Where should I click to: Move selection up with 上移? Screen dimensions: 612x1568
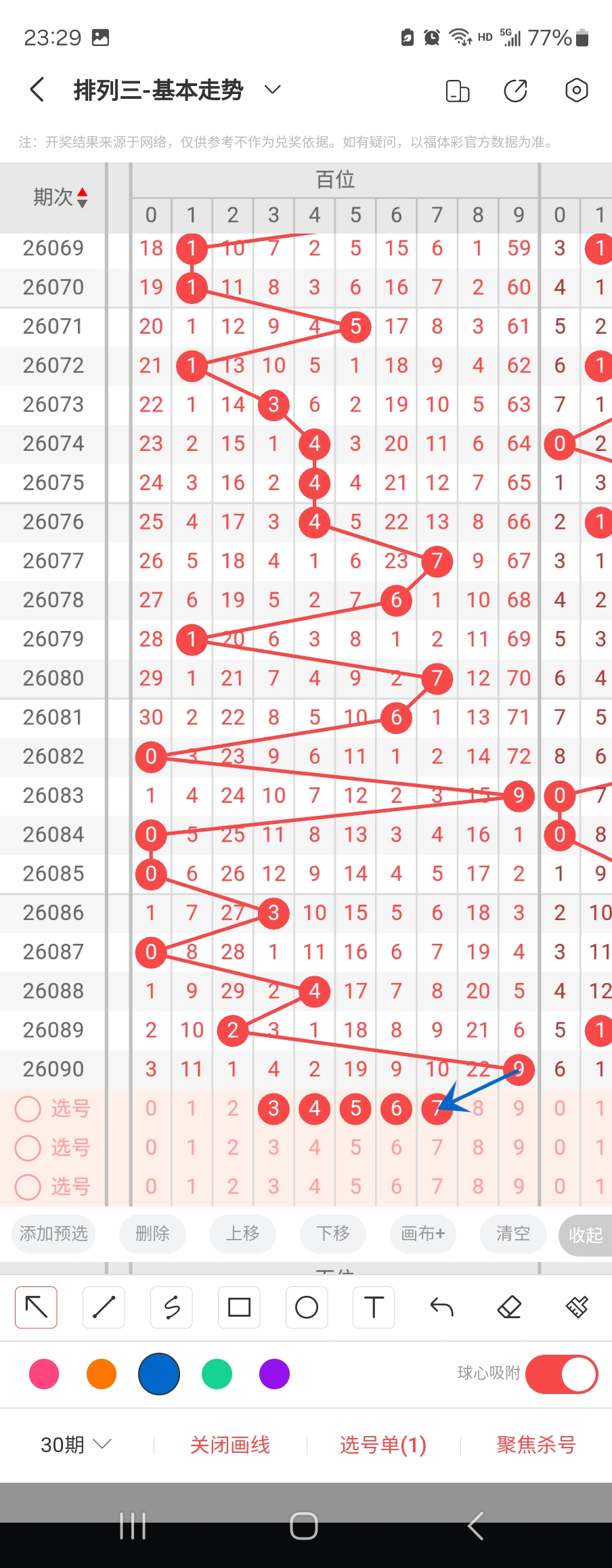click(243, 1234)
